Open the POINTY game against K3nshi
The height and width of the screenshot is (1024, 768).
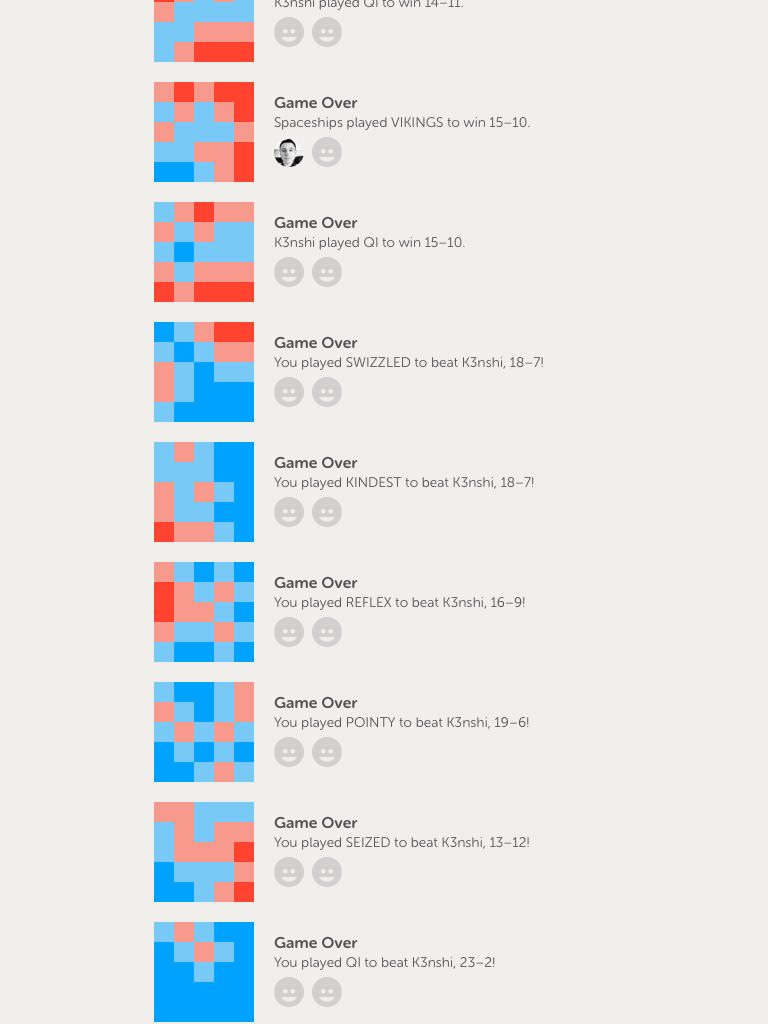pyautogui.click(x=401, y=722)
